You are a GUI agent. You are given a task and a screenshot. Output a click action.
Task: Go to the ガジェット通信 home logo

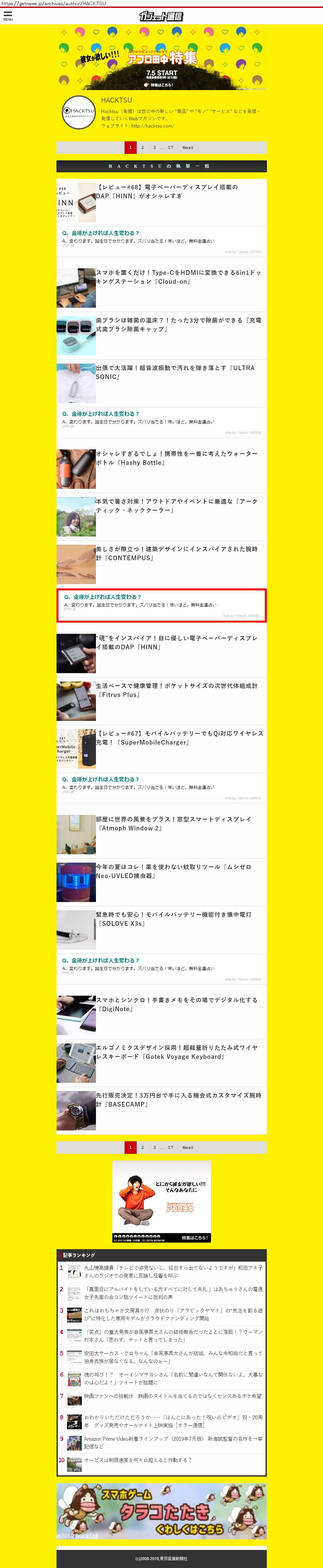[161, 16]
